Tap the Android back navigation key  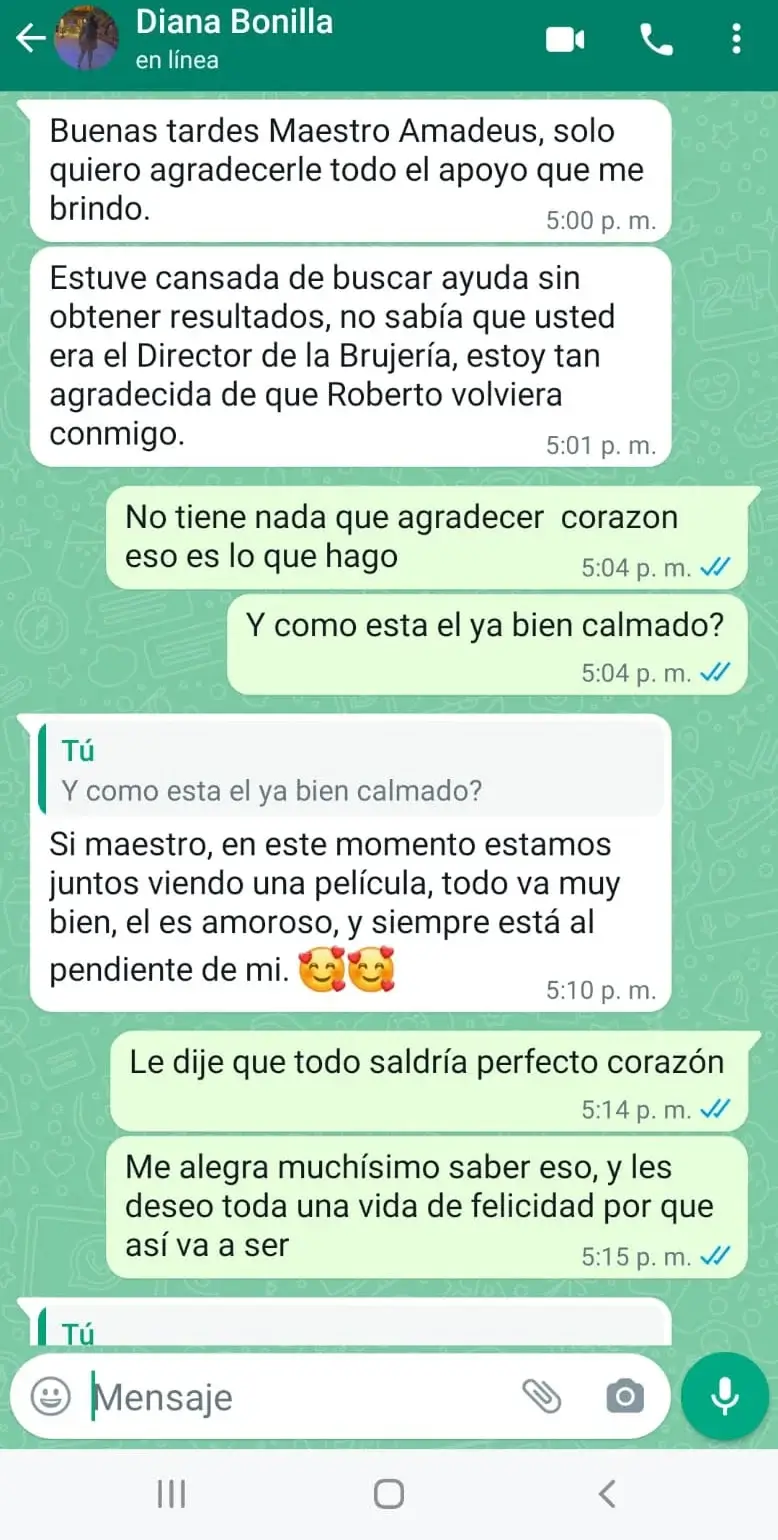(x=606, y=1494)
